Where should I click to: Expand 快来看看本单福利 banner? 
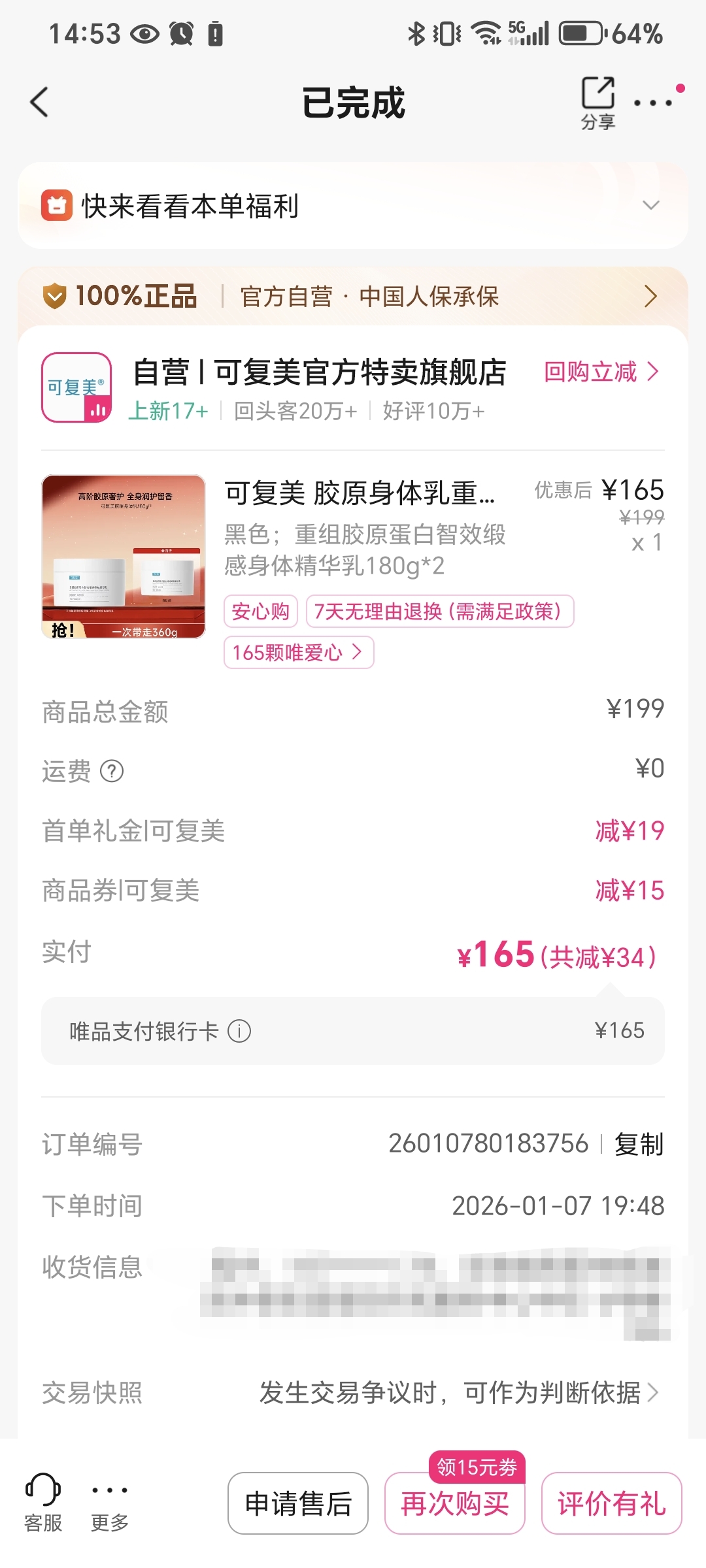650,206
